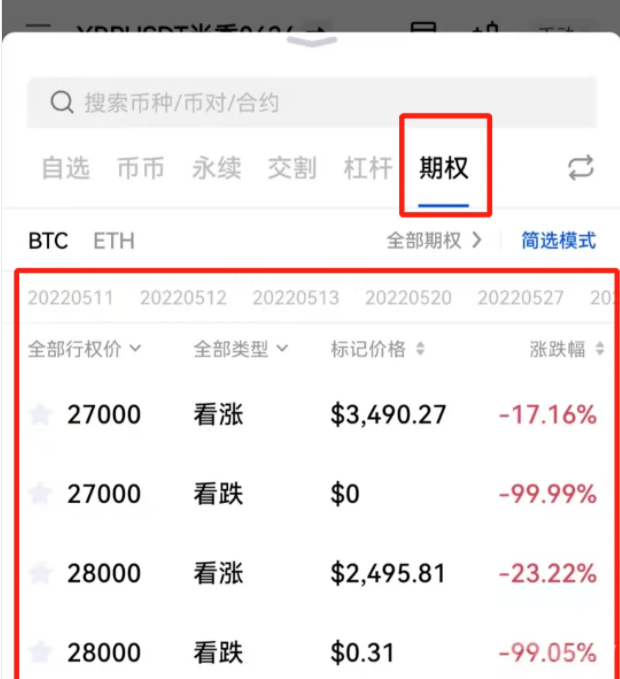Pick expiry date 20220527

[x=520, y=298]
